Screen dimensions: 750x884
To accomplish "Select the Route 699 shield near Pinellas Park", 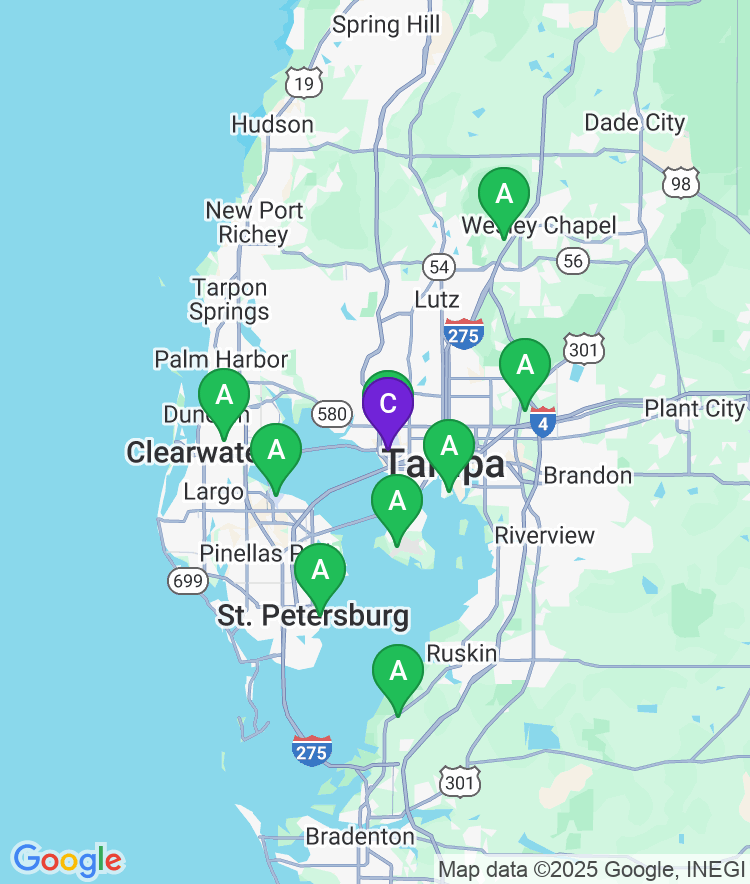I will [x=187, y=580].
